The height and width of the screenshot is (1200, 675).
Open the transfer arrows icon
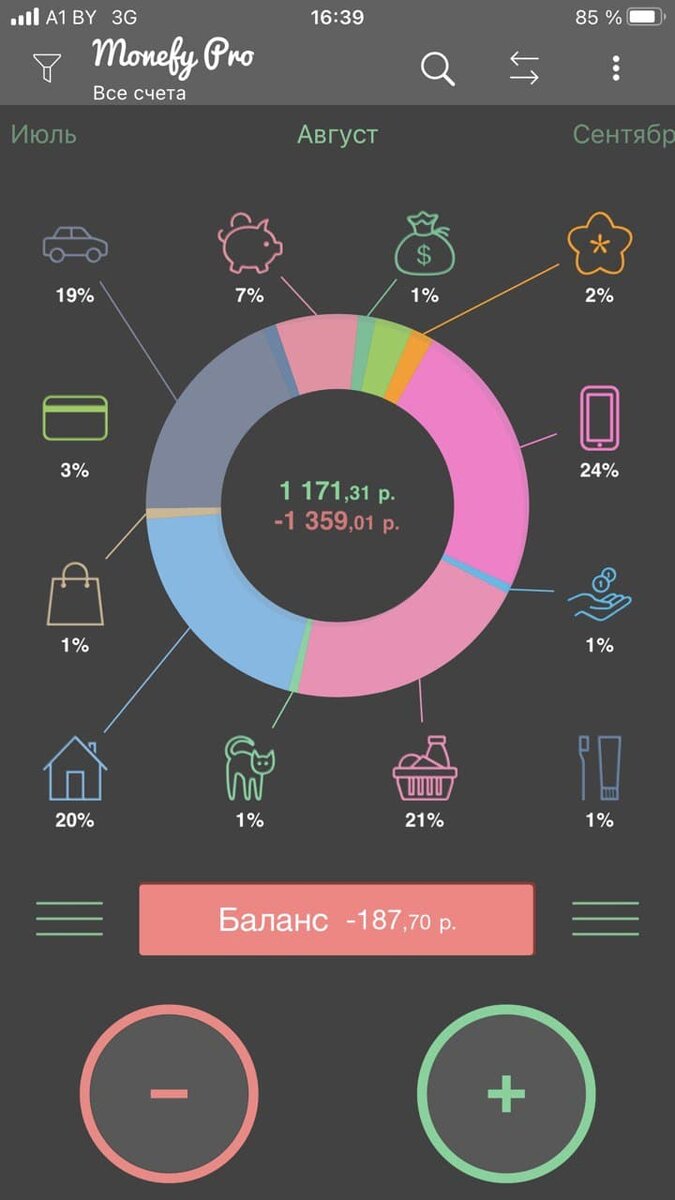[x=524, y=68]
